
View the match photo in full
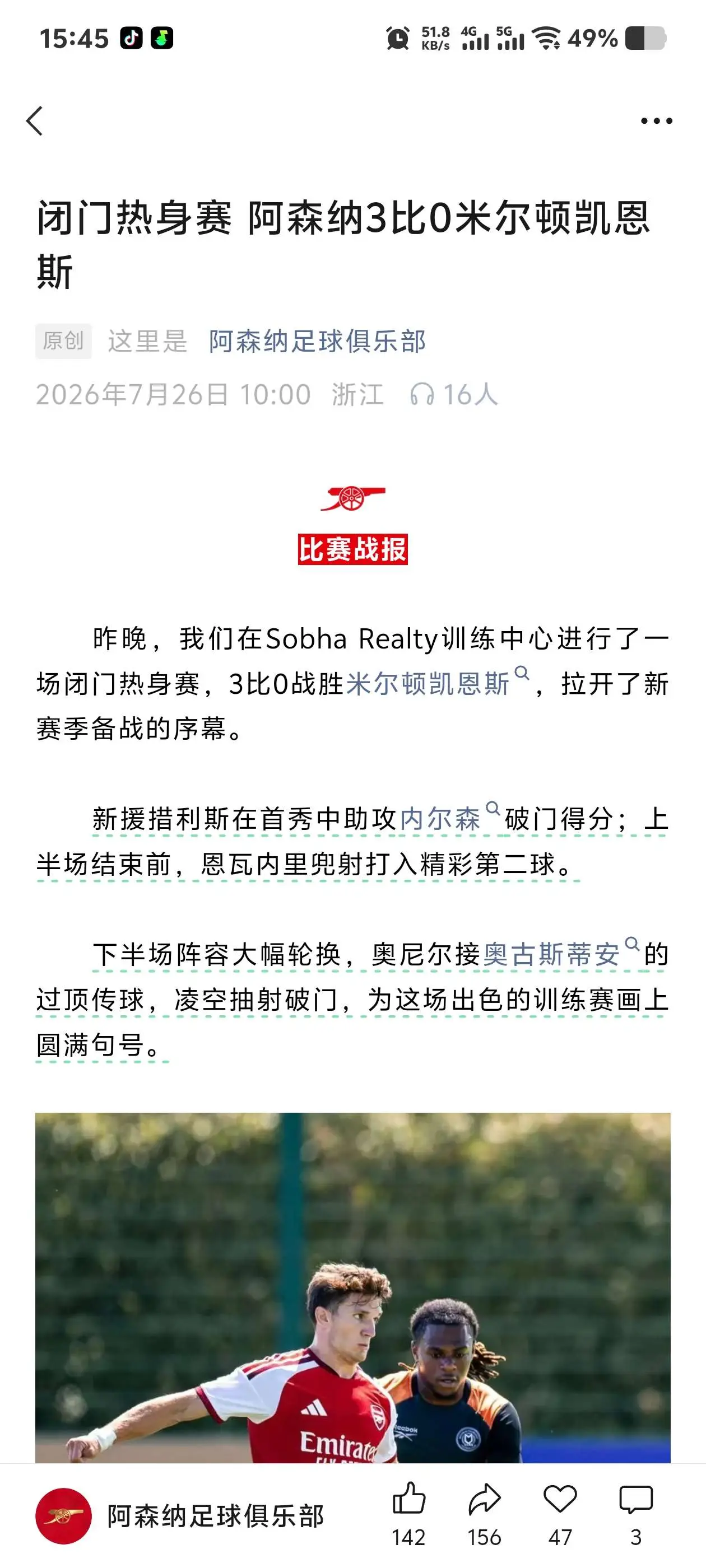pos(352,1287)
